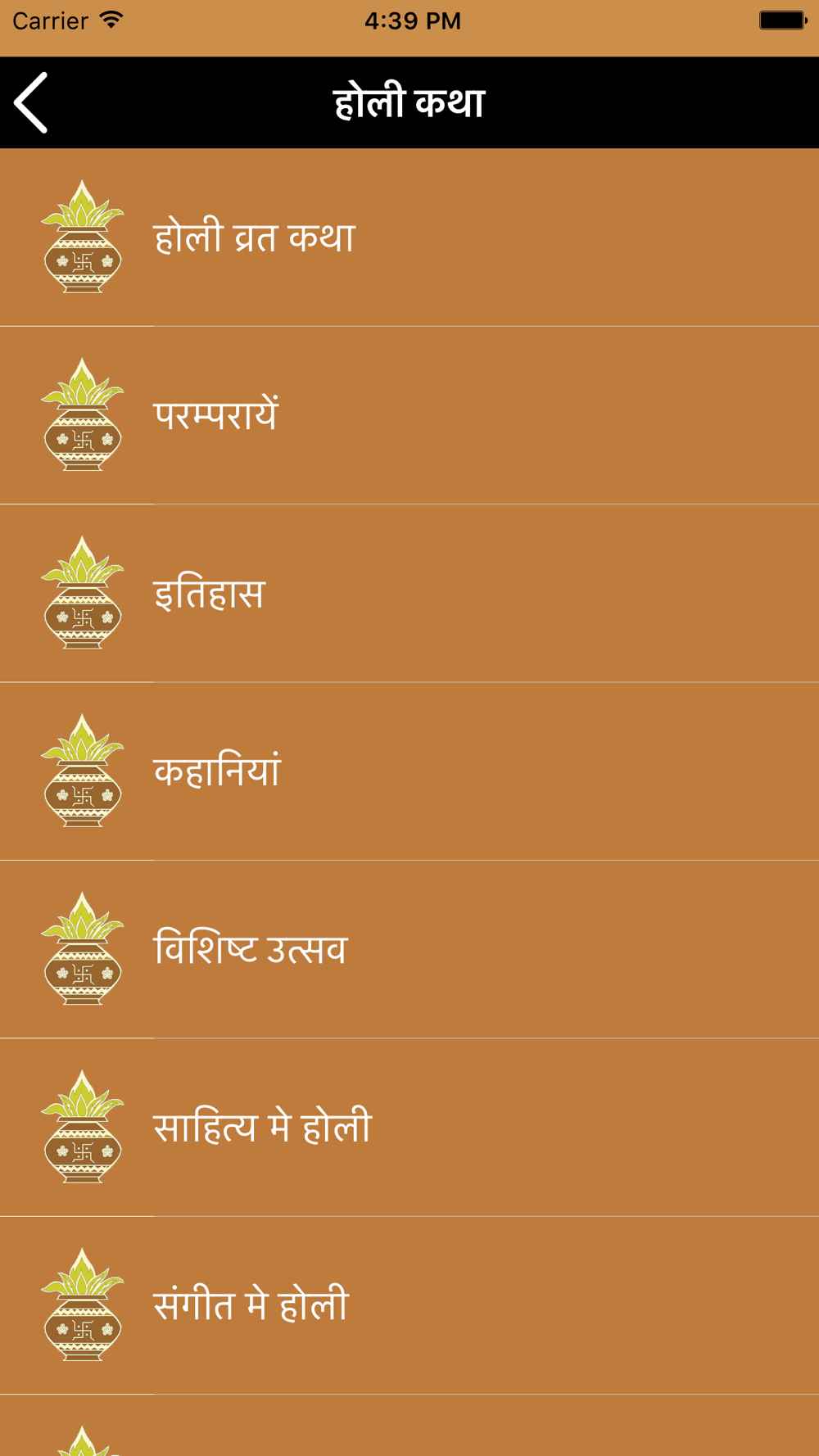Image resolution: width=819 pixels, height=1456 pixels.
Task: Go back using the header arrow
Action: click(31, 102)
